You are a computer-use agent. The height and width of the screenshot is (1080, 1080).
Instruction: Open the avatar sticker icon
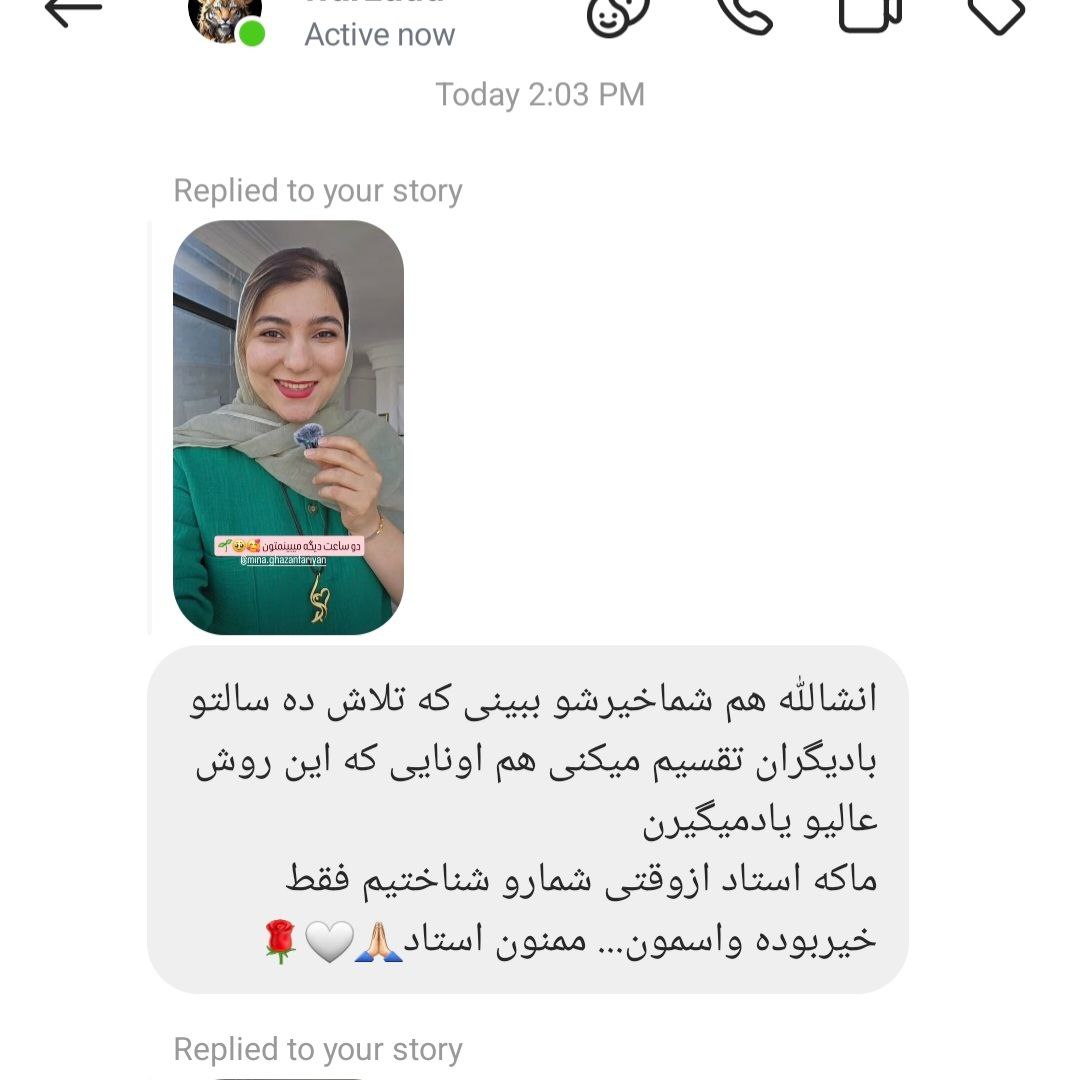pos(618,14)
